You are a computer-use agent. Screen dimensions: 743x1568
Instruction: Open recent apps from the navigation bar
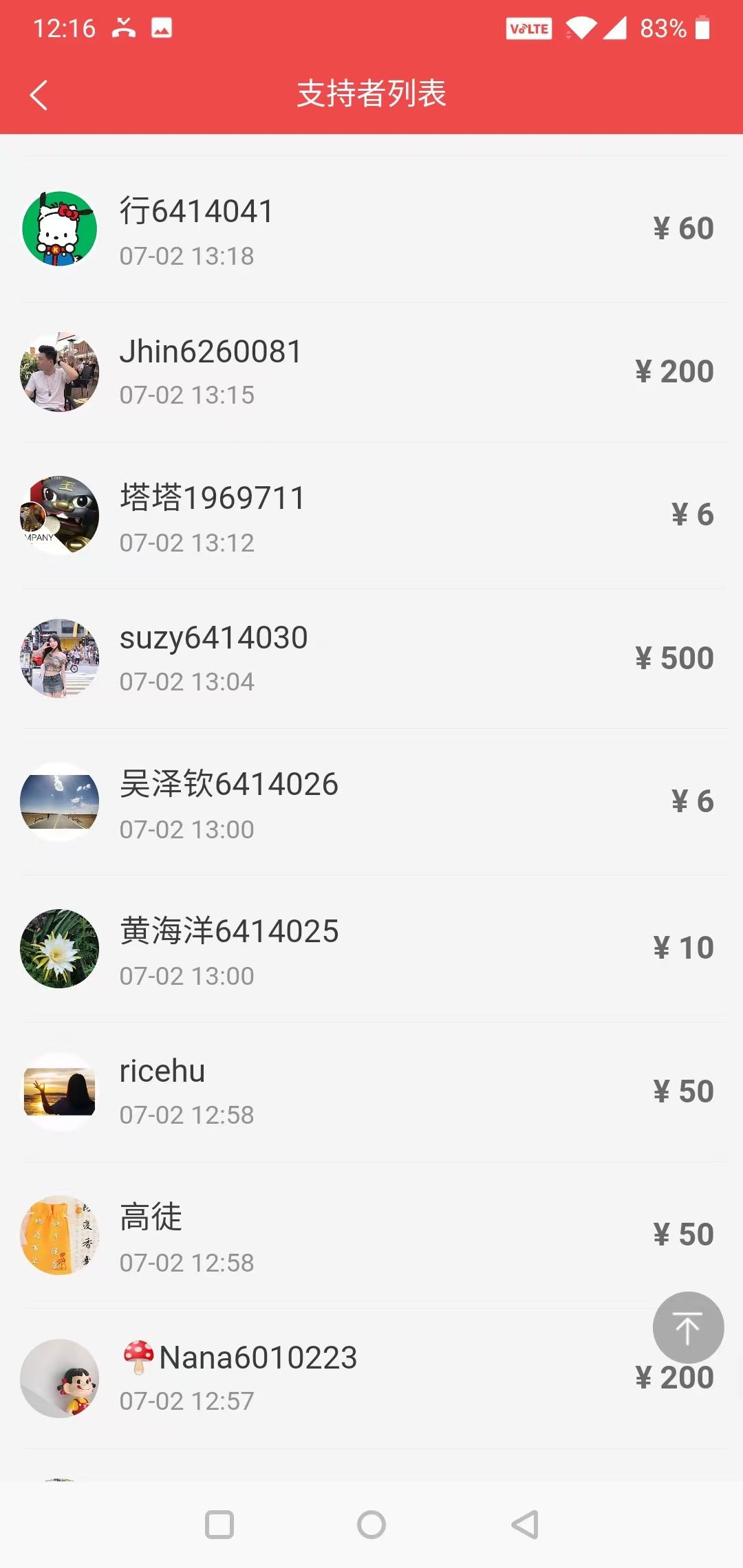click(x=219, y=1525)
